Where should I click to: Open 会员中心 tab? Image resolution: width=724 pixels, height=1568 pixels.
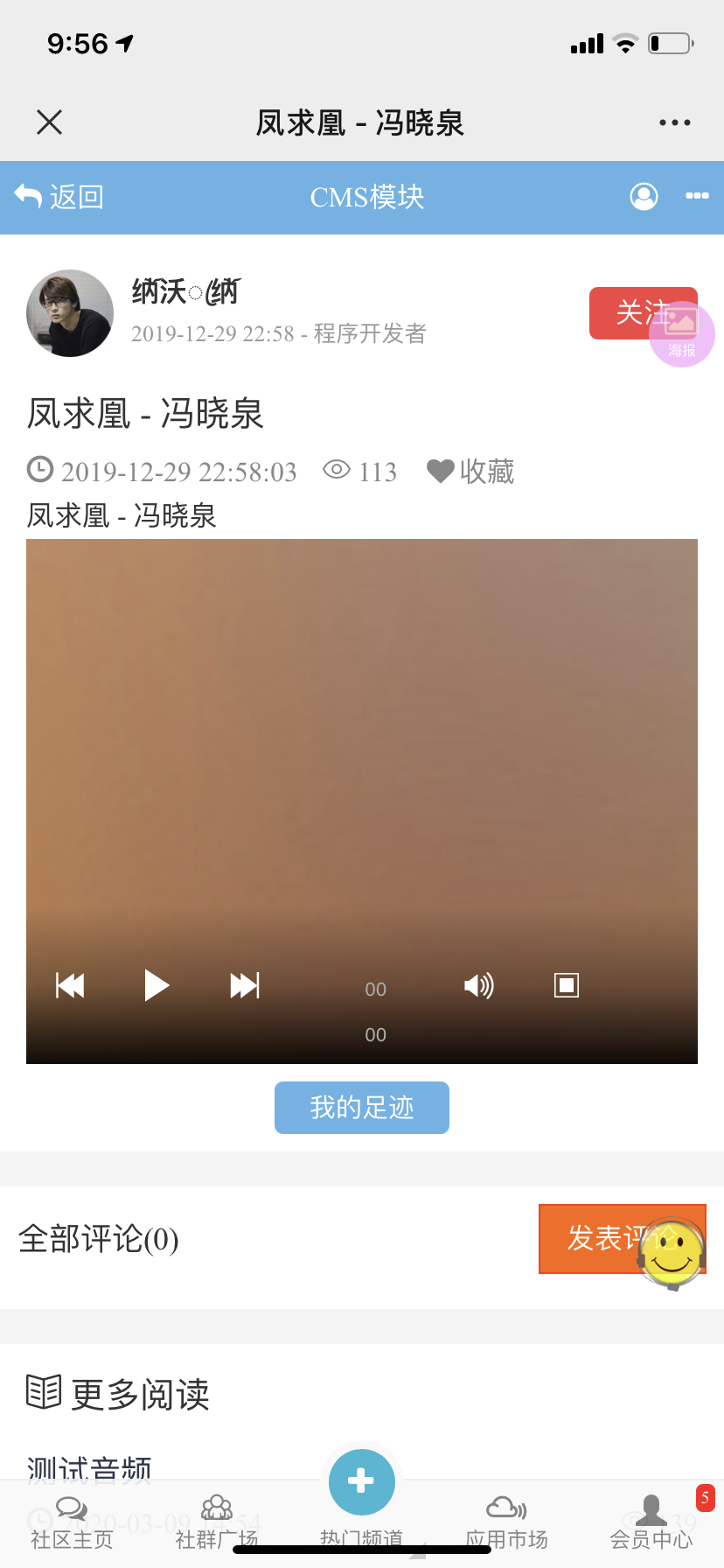(x=651, y=1522)
